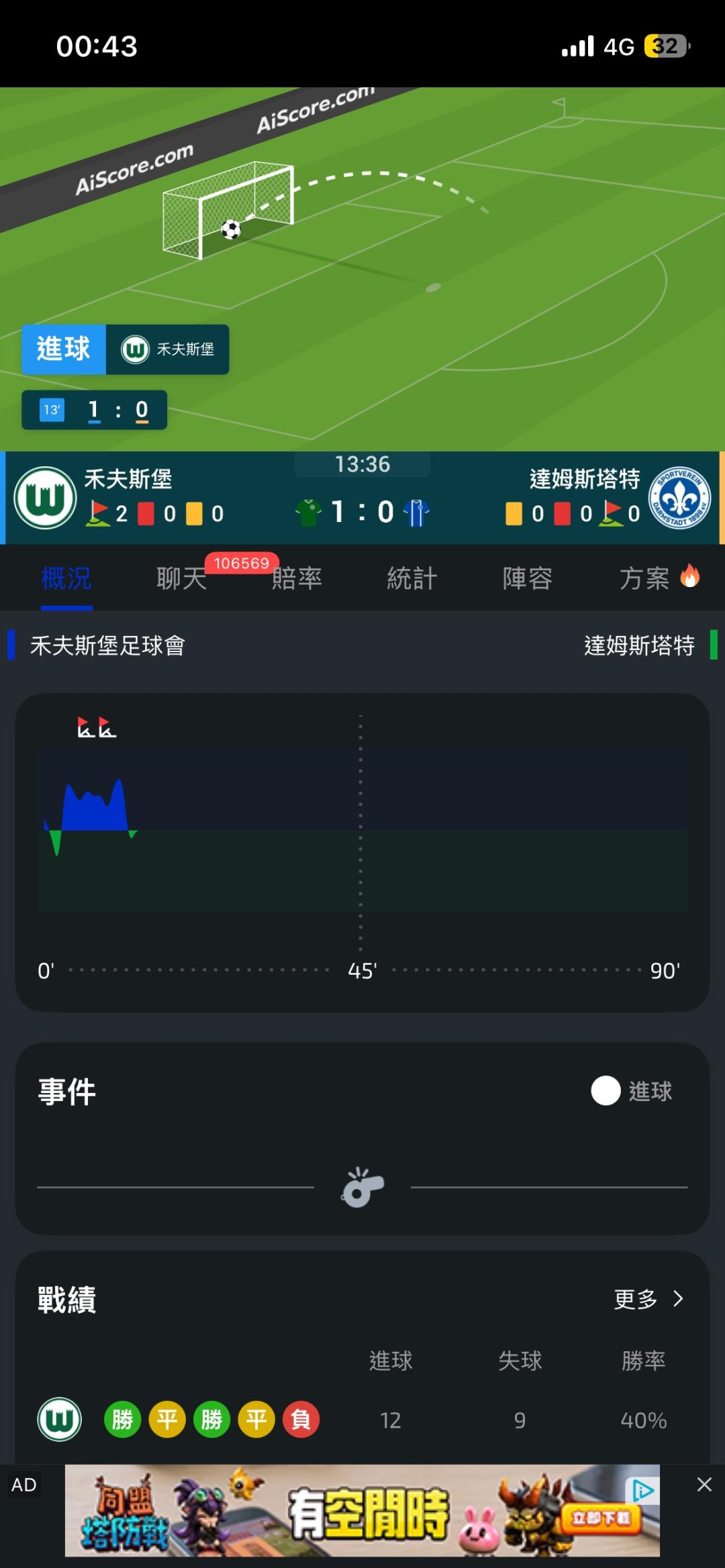Select the 概況 overview tab
The width and height of the screenshot is (725, 1568).
pyautogui.click(x=66, y=578)
